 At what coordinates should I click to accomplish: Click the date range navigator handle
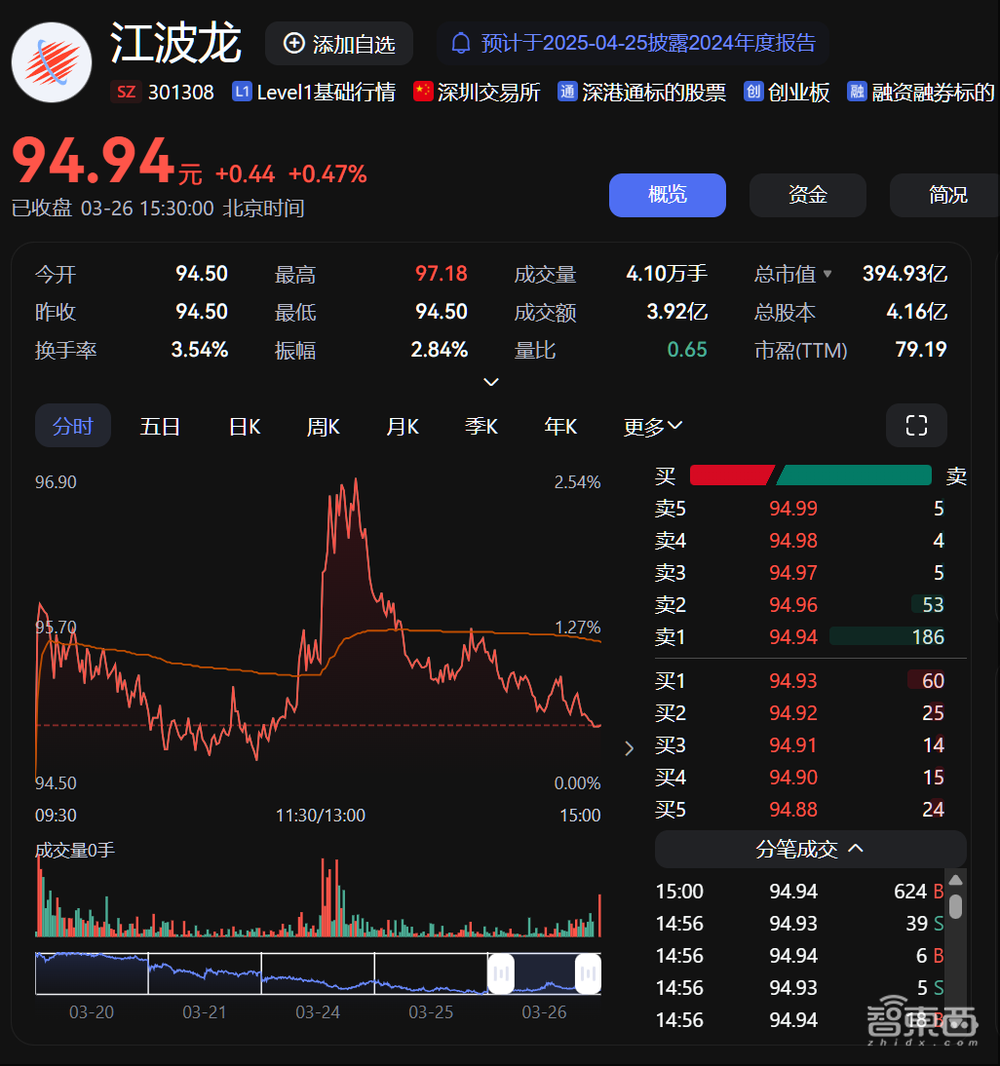click(501, 973)
